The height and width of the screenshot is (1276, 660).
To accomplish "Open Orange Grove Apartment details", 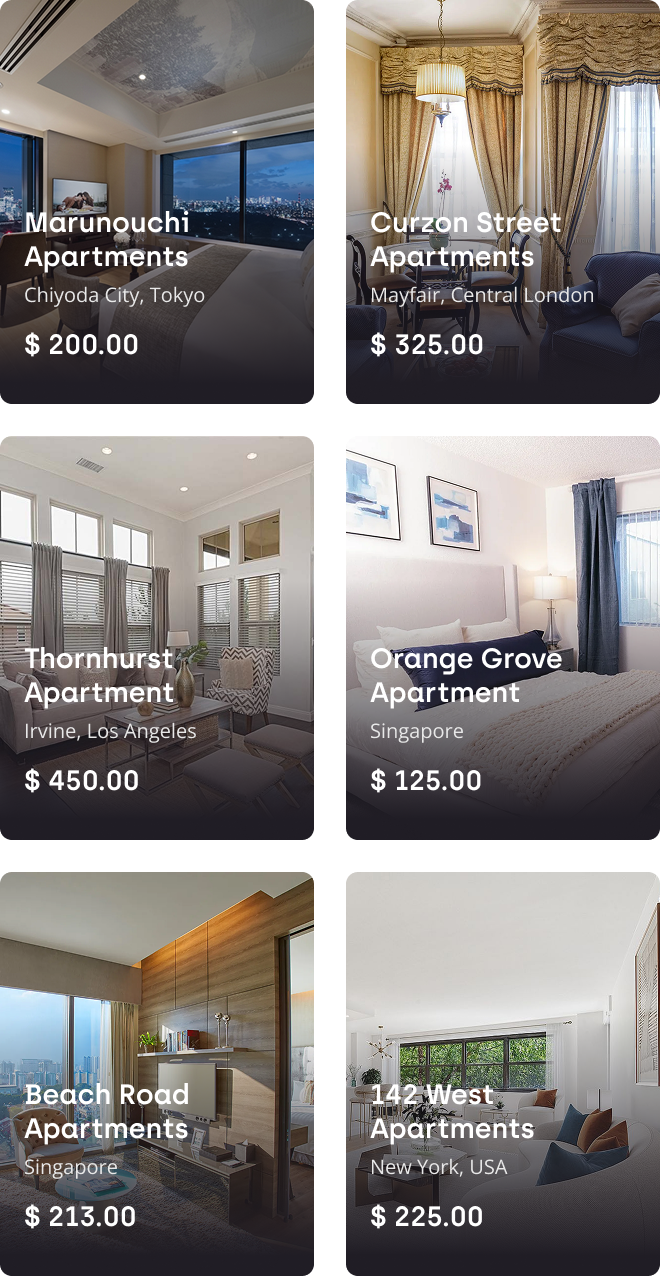I will click(x=502, y=637).
